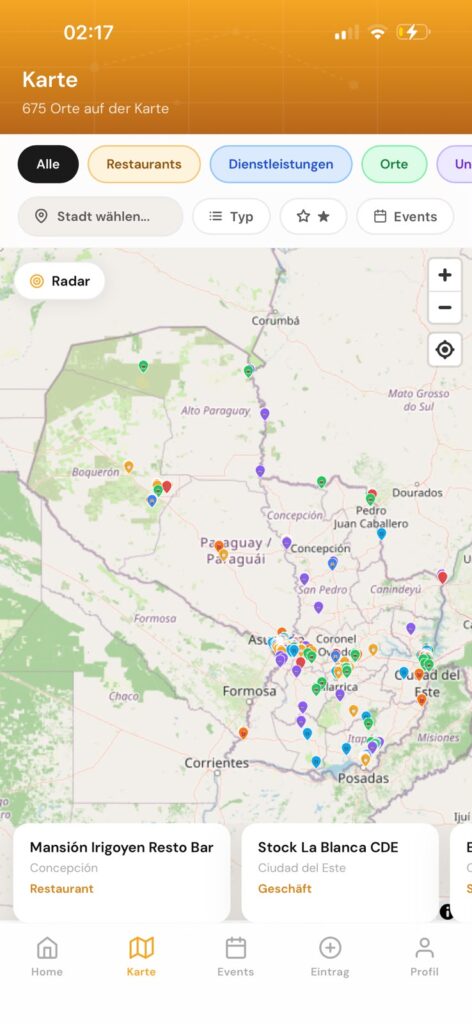This screenshot has width=472, height=1024.
Task: Open the map attribution info icon
Action: point(447,912)
